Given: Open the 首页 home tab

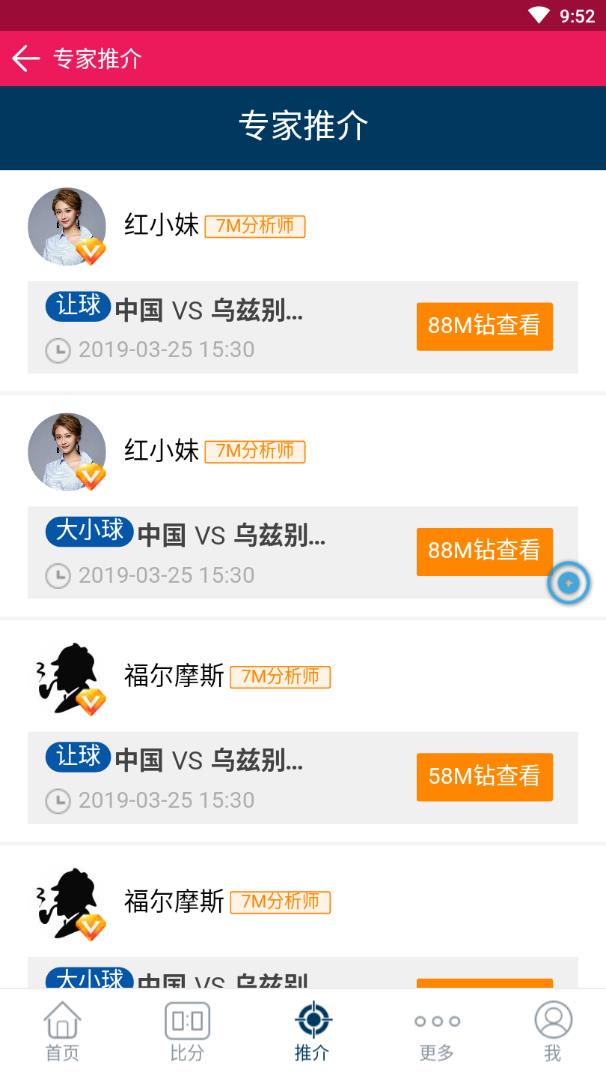Looking at the screenshot, I should pos(62,1032).
